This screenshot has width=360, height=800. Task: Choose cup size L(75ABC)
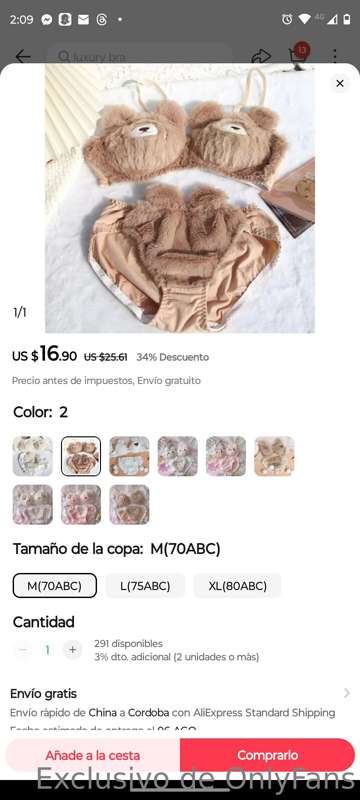(x=145, y=586)
